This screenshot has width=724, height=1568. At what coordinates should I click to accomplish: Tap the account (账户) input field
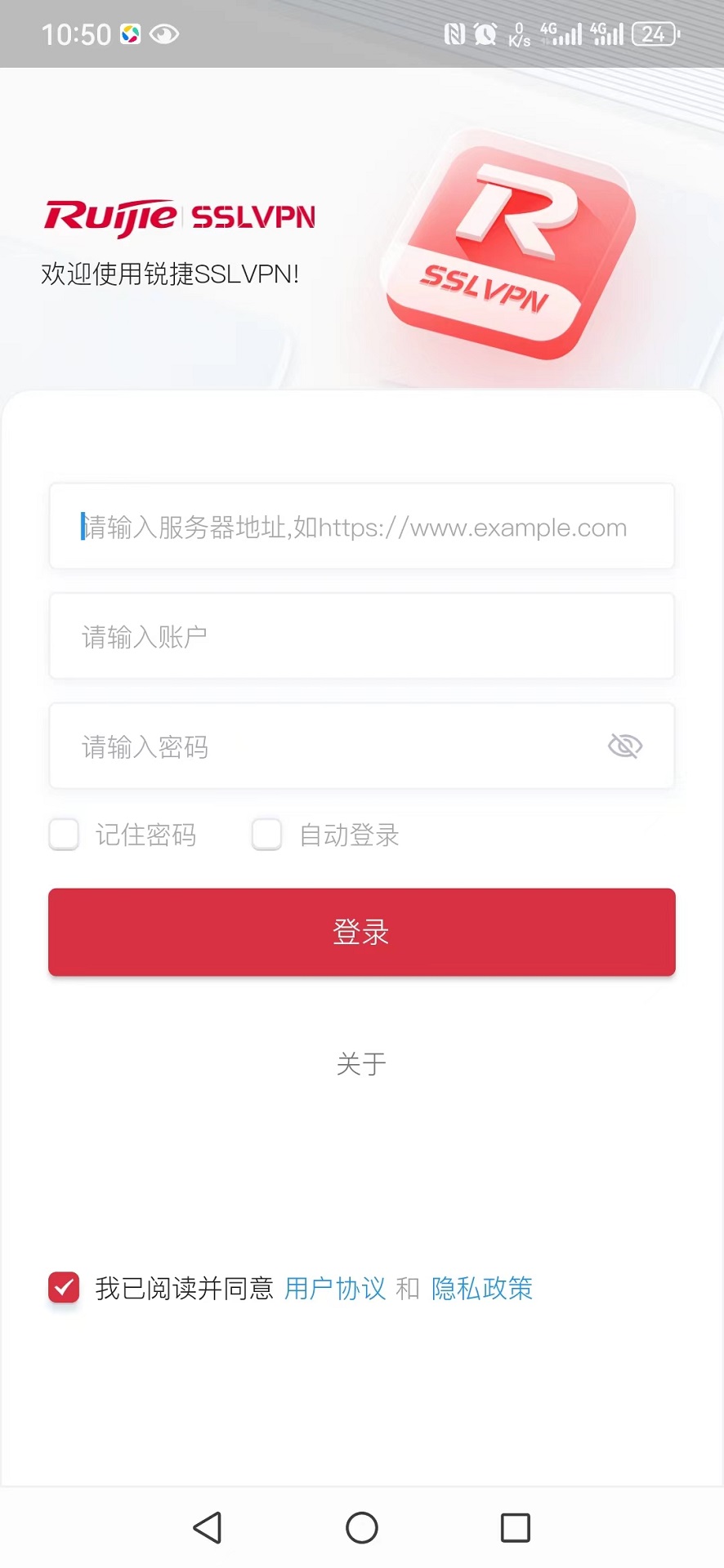361,636
